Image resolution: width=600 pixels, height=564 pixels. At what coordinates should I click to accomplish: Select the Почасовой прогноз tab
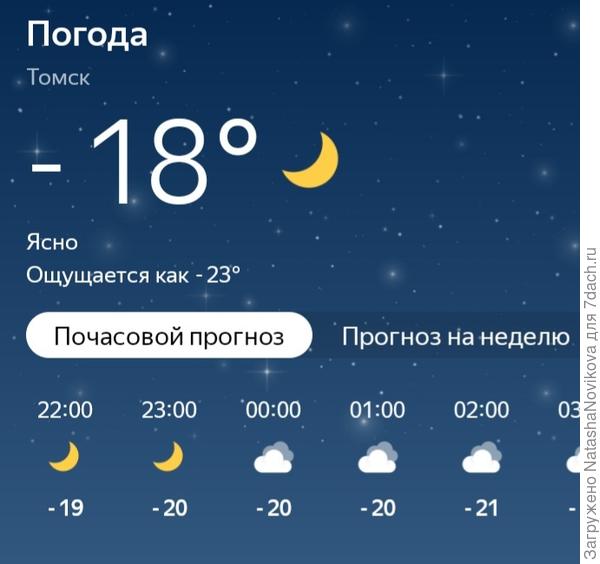point(169,337)
